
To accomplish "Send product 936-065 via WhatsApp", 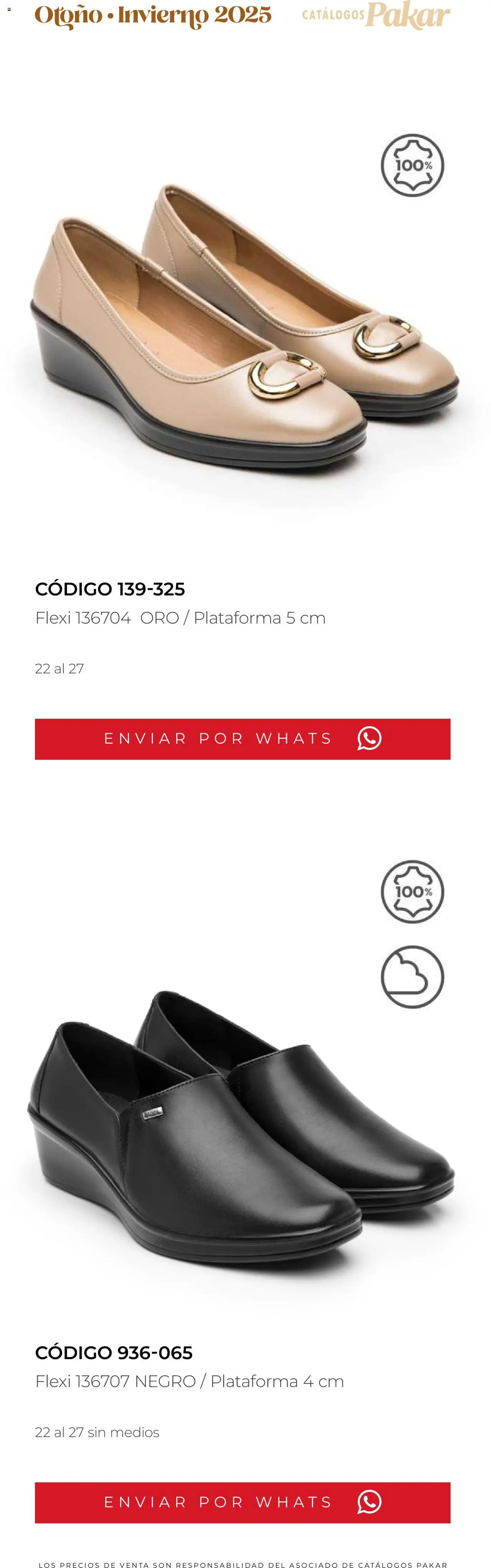I will (x=242, y=1502).
